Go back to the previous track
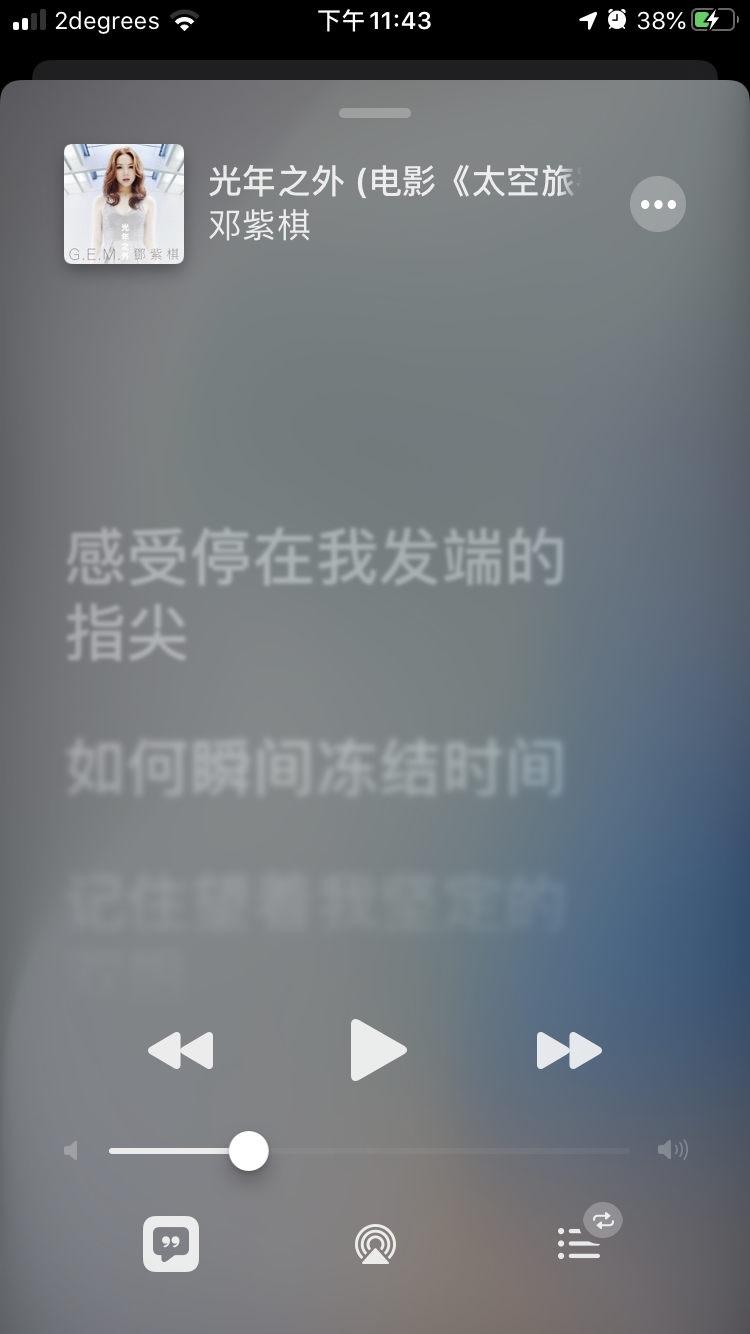The height and width of the screenshot is (1334, 750). point(181,1050)
